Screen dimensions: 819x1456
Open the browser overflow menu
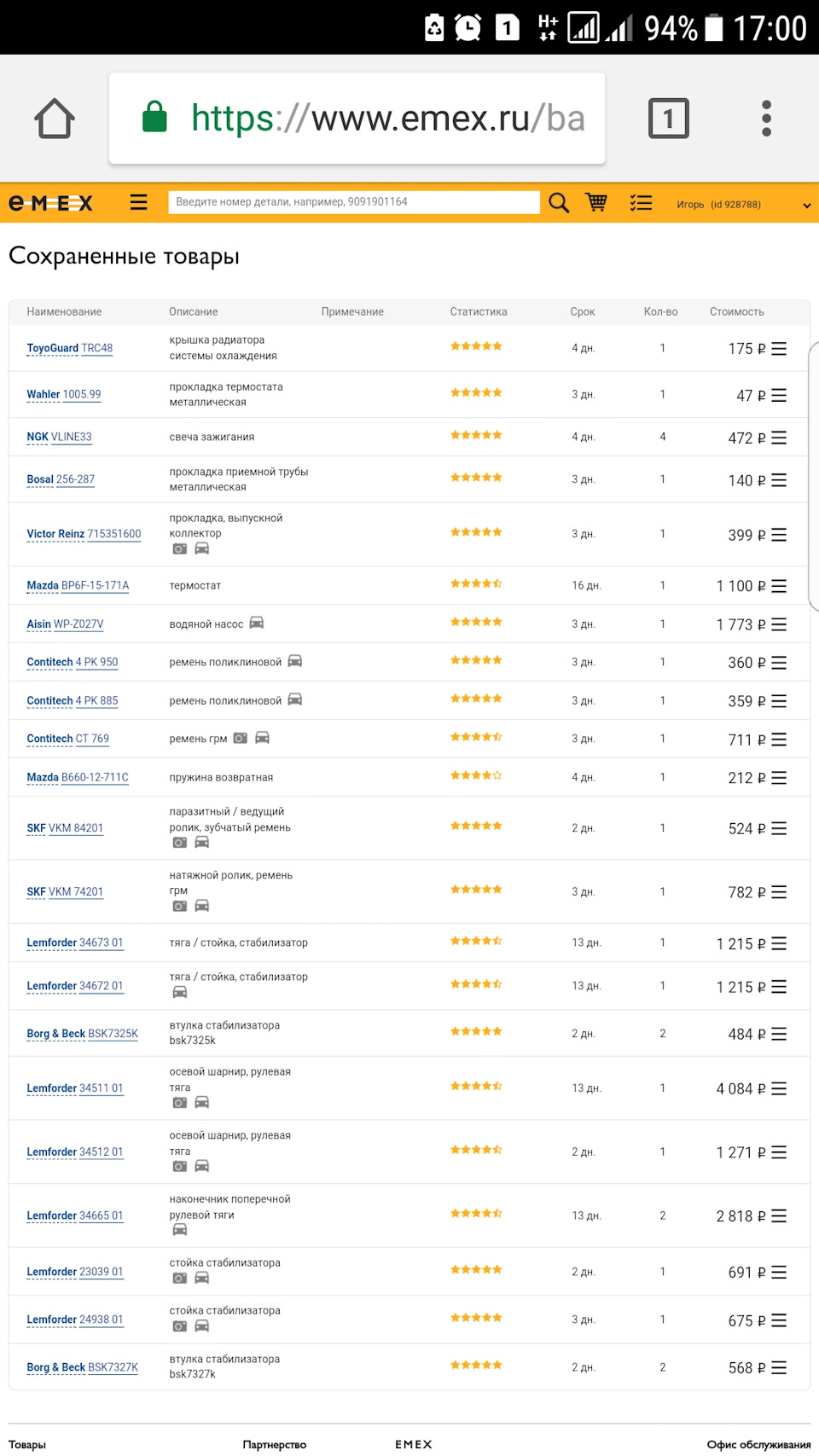[766, 119]
